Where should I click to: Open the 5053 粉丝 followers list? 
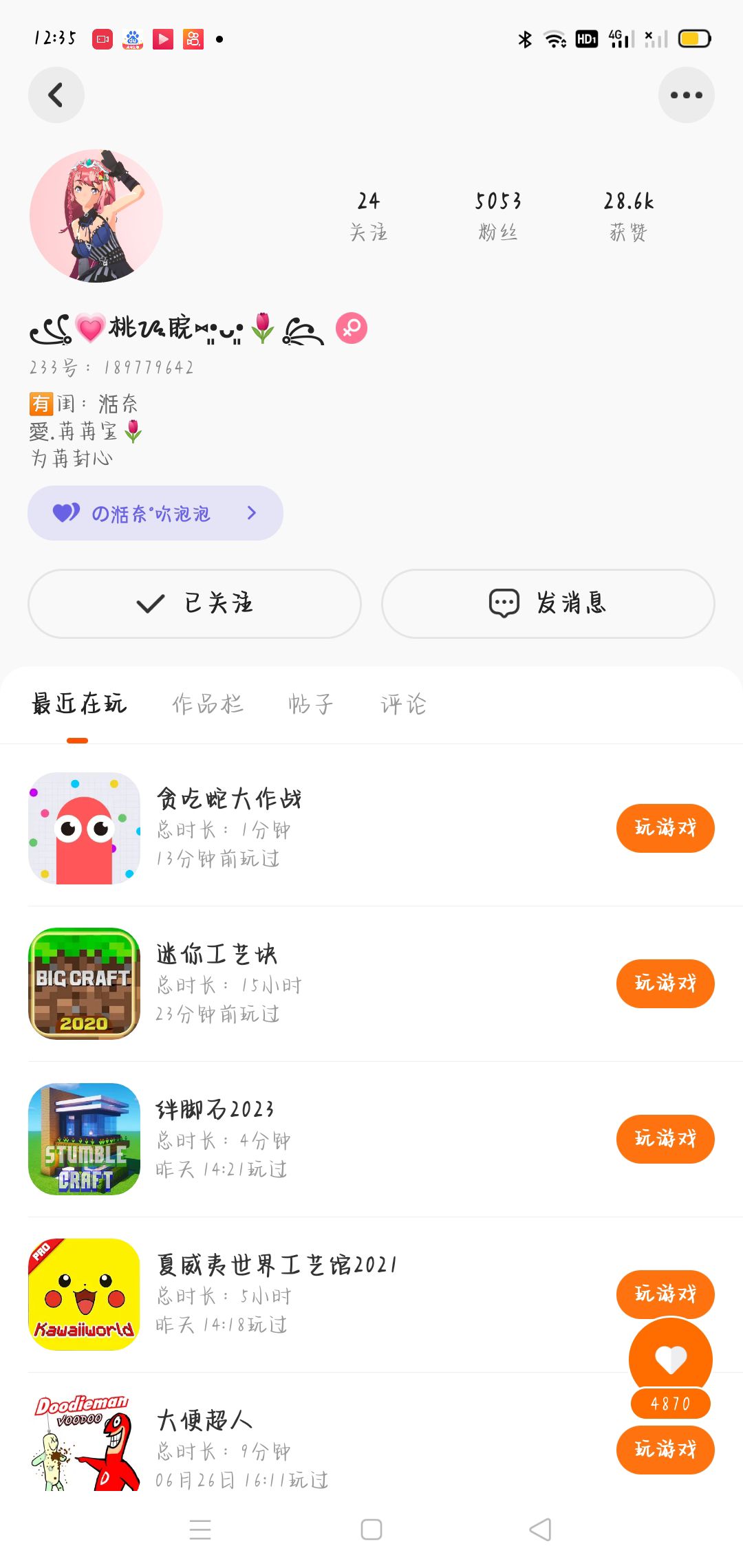[498, 215]
